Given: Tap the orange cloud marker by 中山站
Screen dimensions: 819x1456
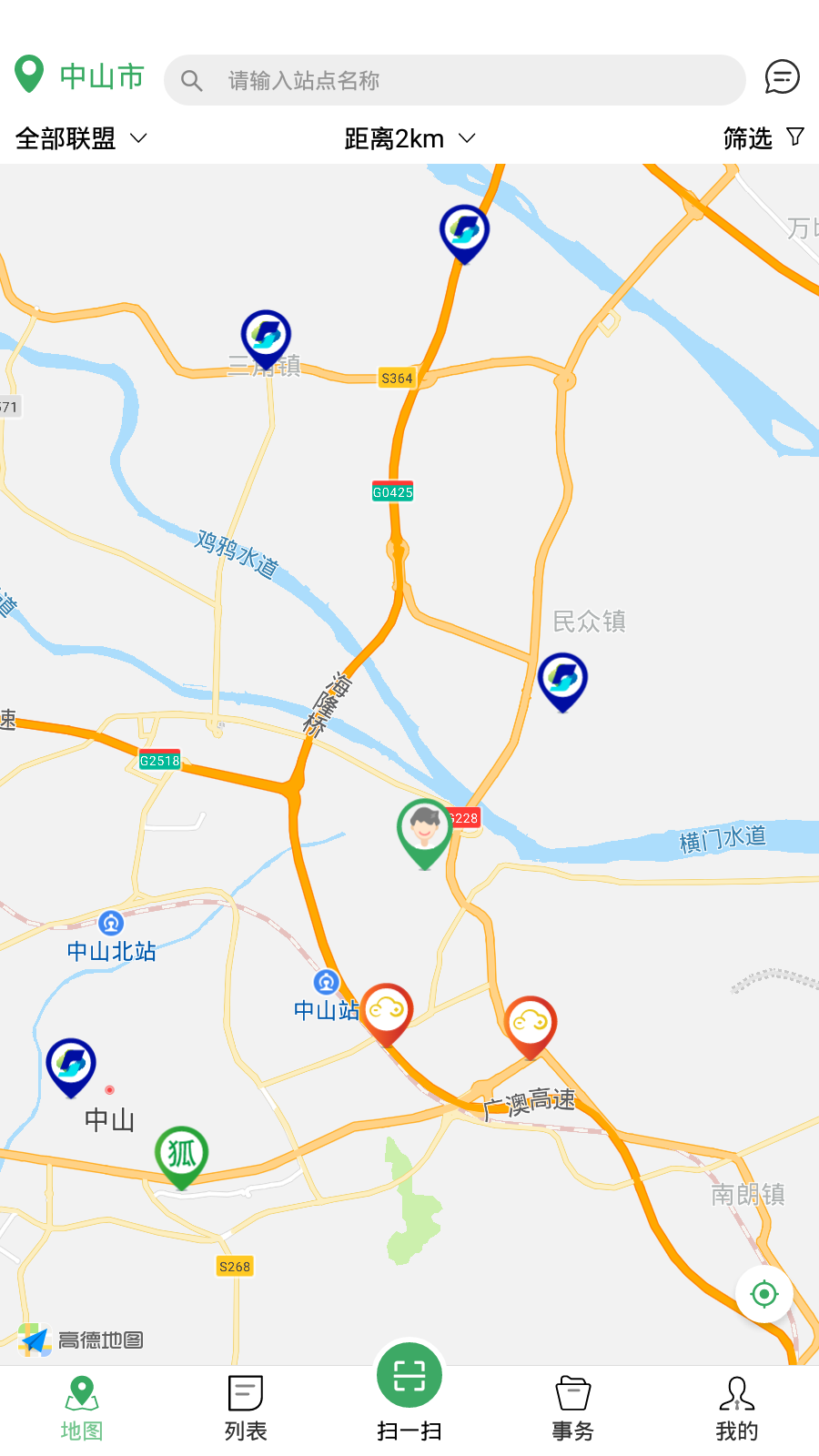Looking at the screenshot, I should pos(387,1010).
